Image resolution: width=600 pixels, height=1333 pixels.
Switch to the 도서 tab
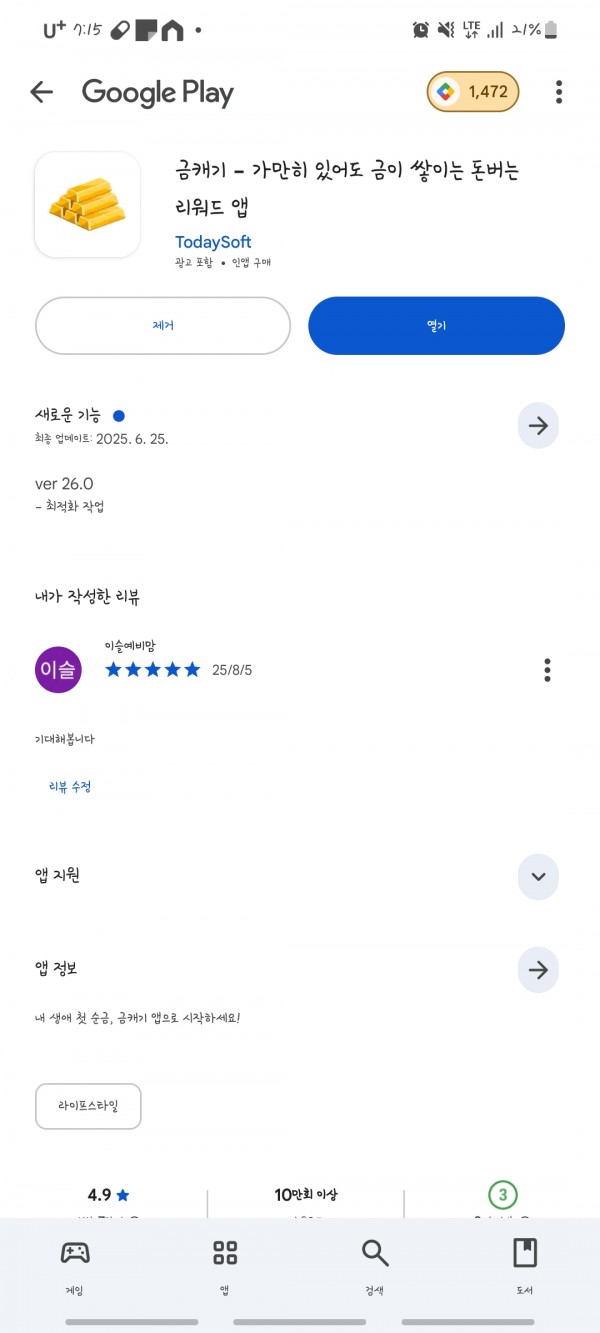[525, 1267]
